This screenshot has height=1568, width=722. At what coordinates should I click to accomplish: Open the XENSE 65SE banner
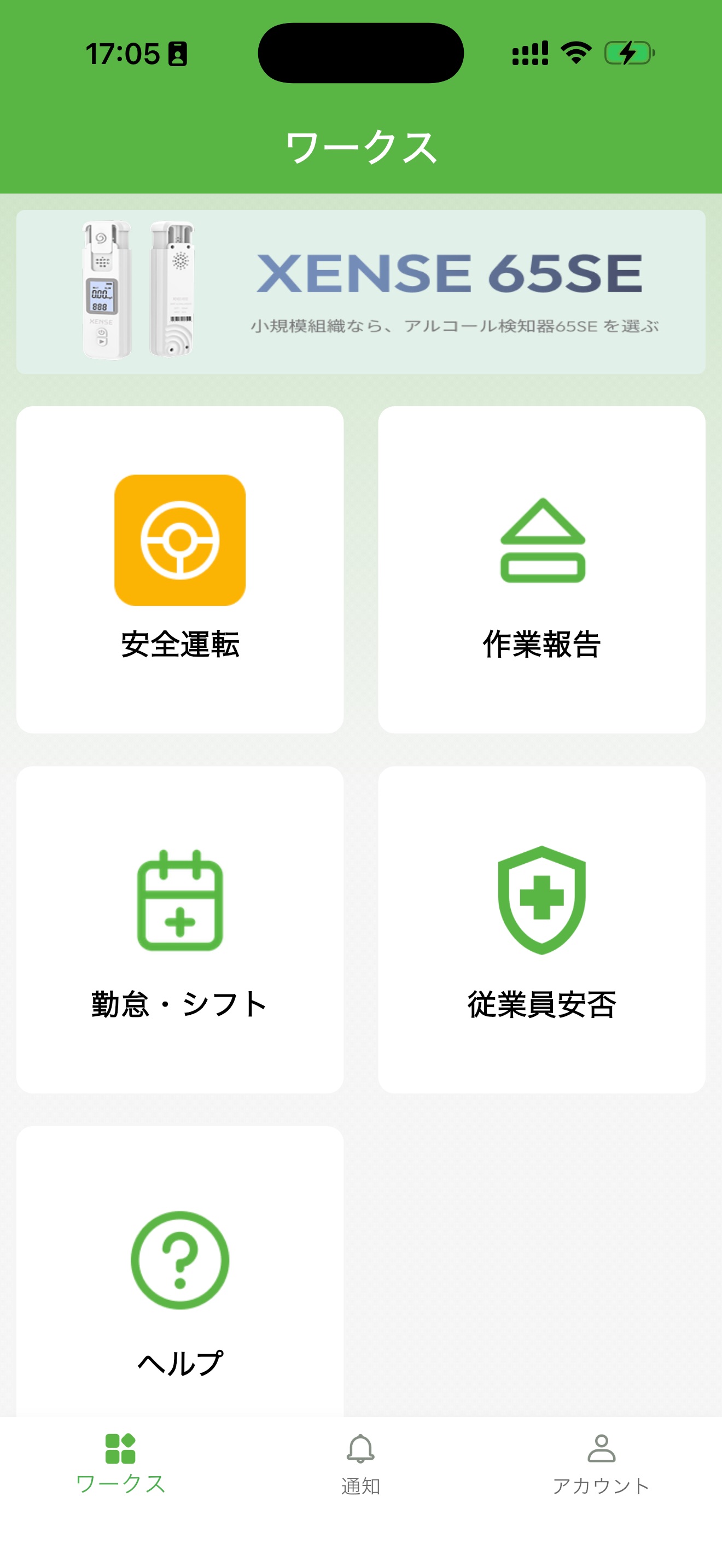click(360, 291)
